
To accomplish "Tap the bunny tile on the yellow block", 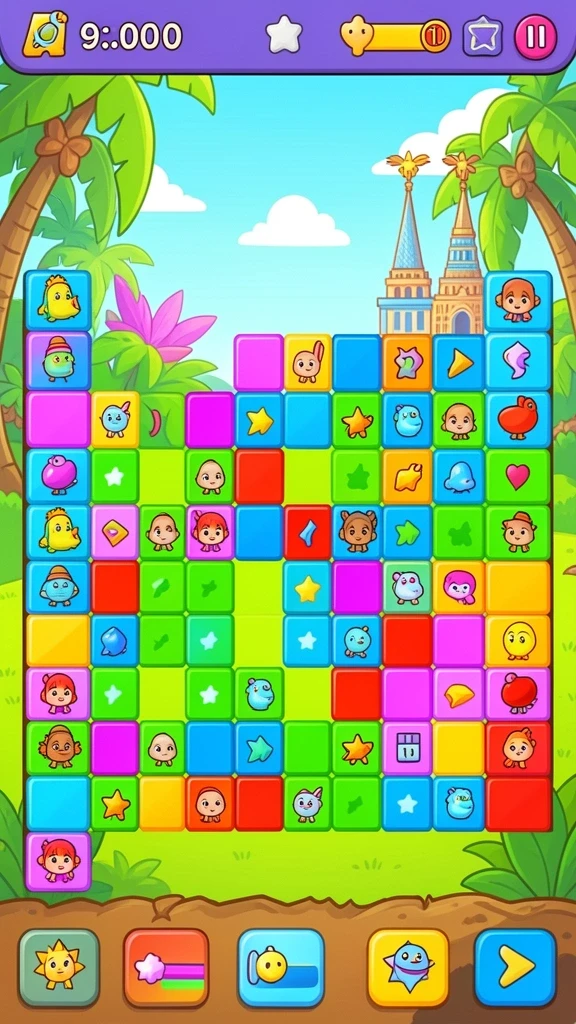I will tap(308, 362).
